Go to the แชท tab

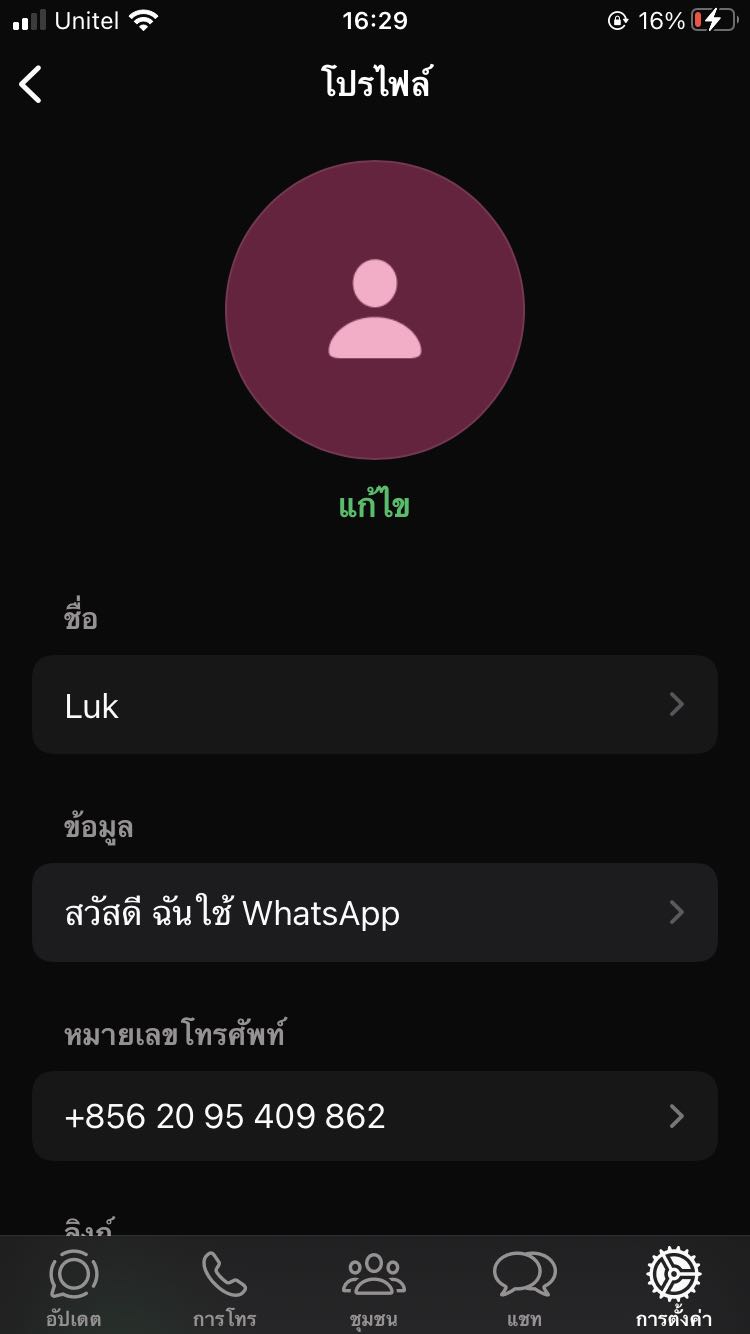click(524, 1288)
